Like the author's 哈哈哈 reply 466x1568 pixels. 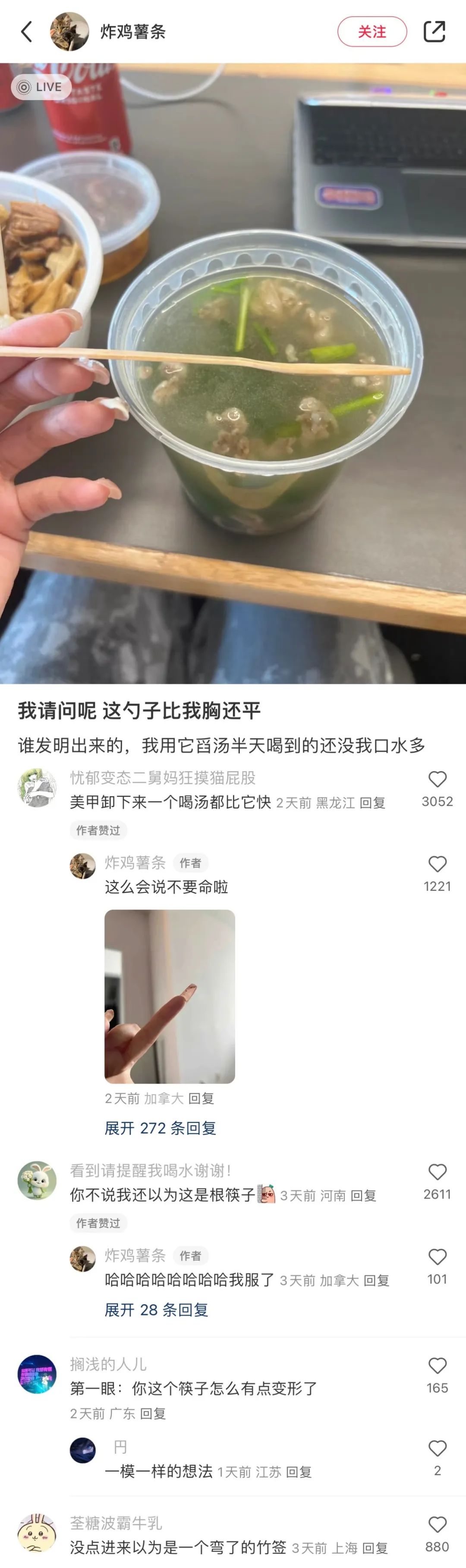(x=437, y=1256)
